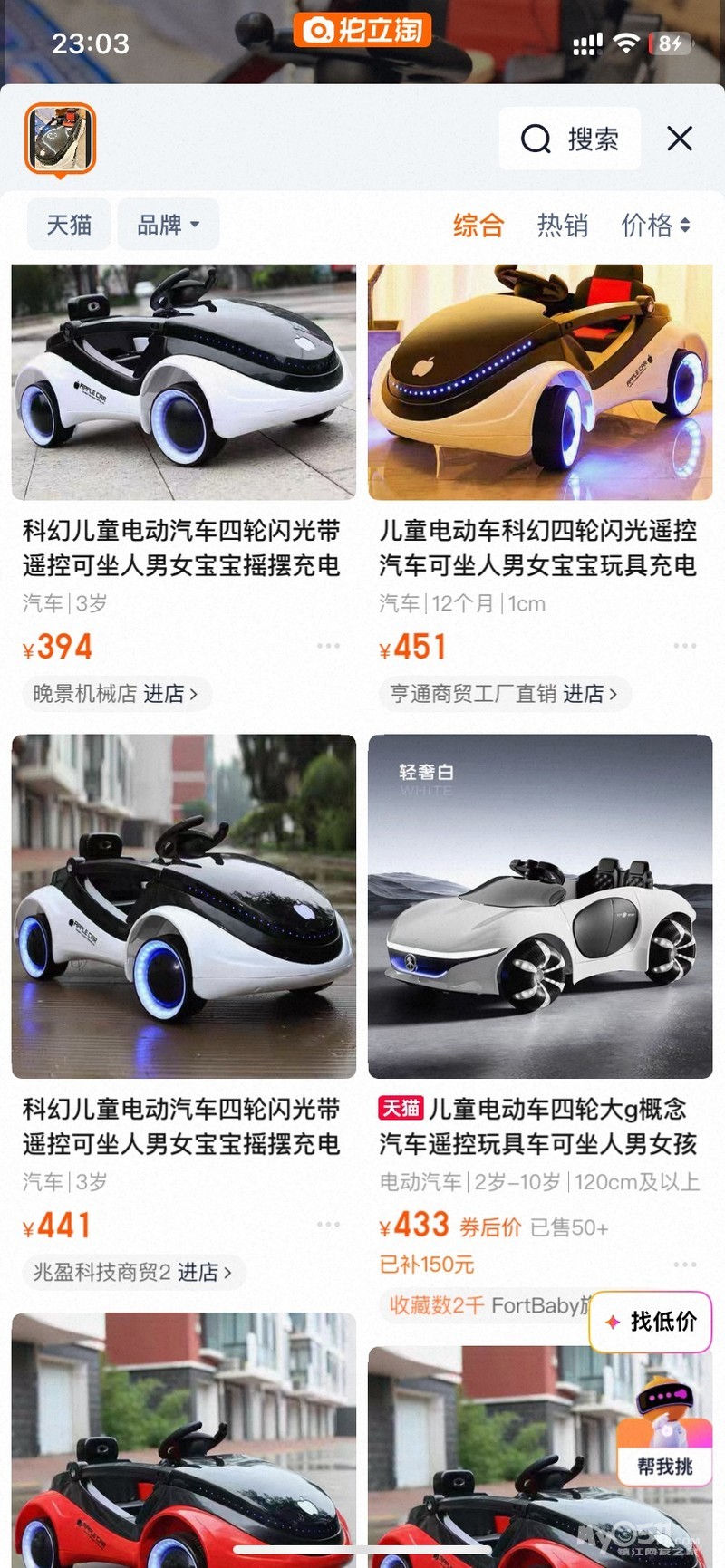Open more options on the ¥451 item
725x1568 pixels.
click(685, 646)
